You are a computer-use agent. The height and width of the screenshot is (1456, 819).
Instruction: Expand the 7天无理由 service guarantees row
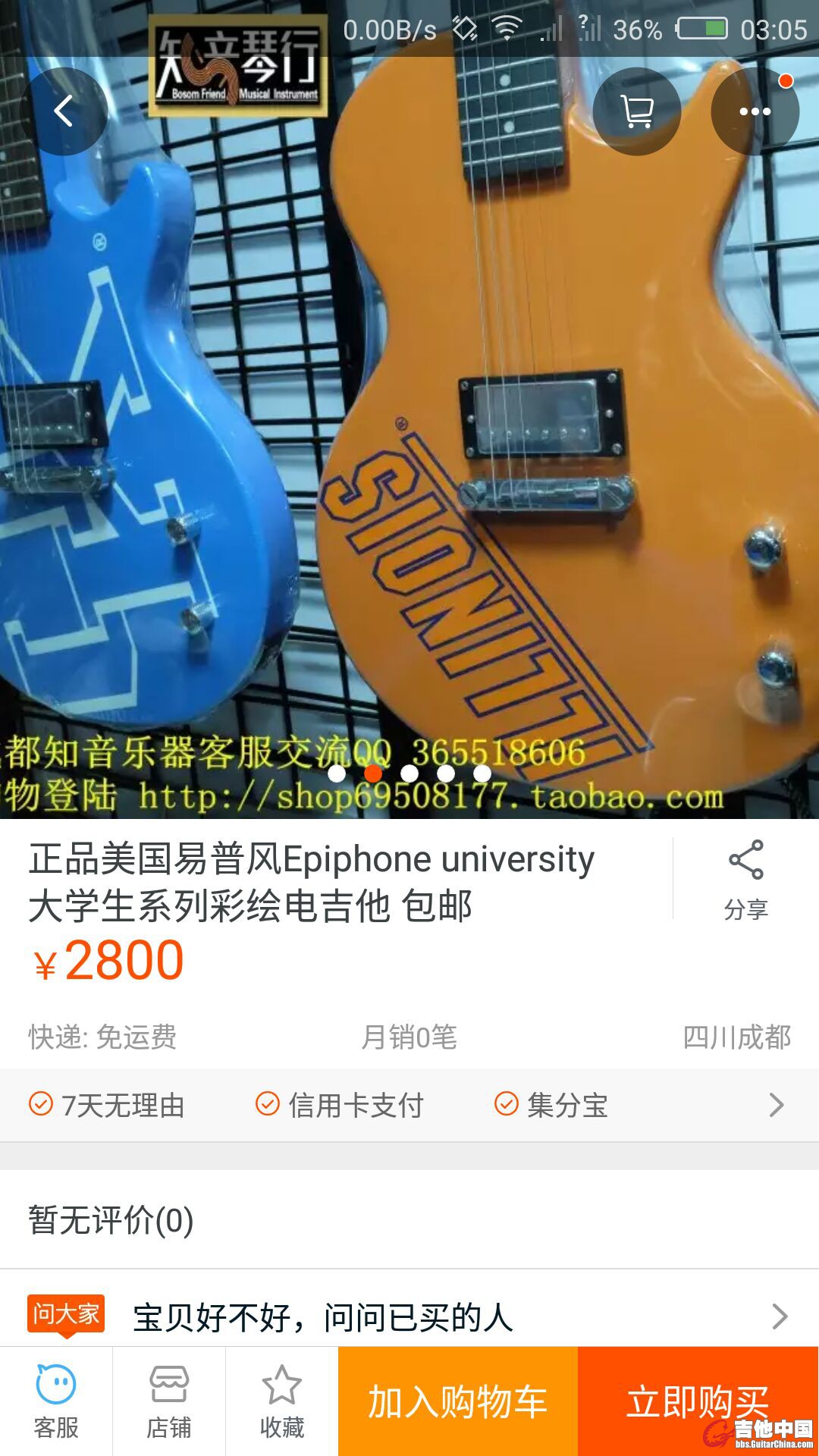409,1105
